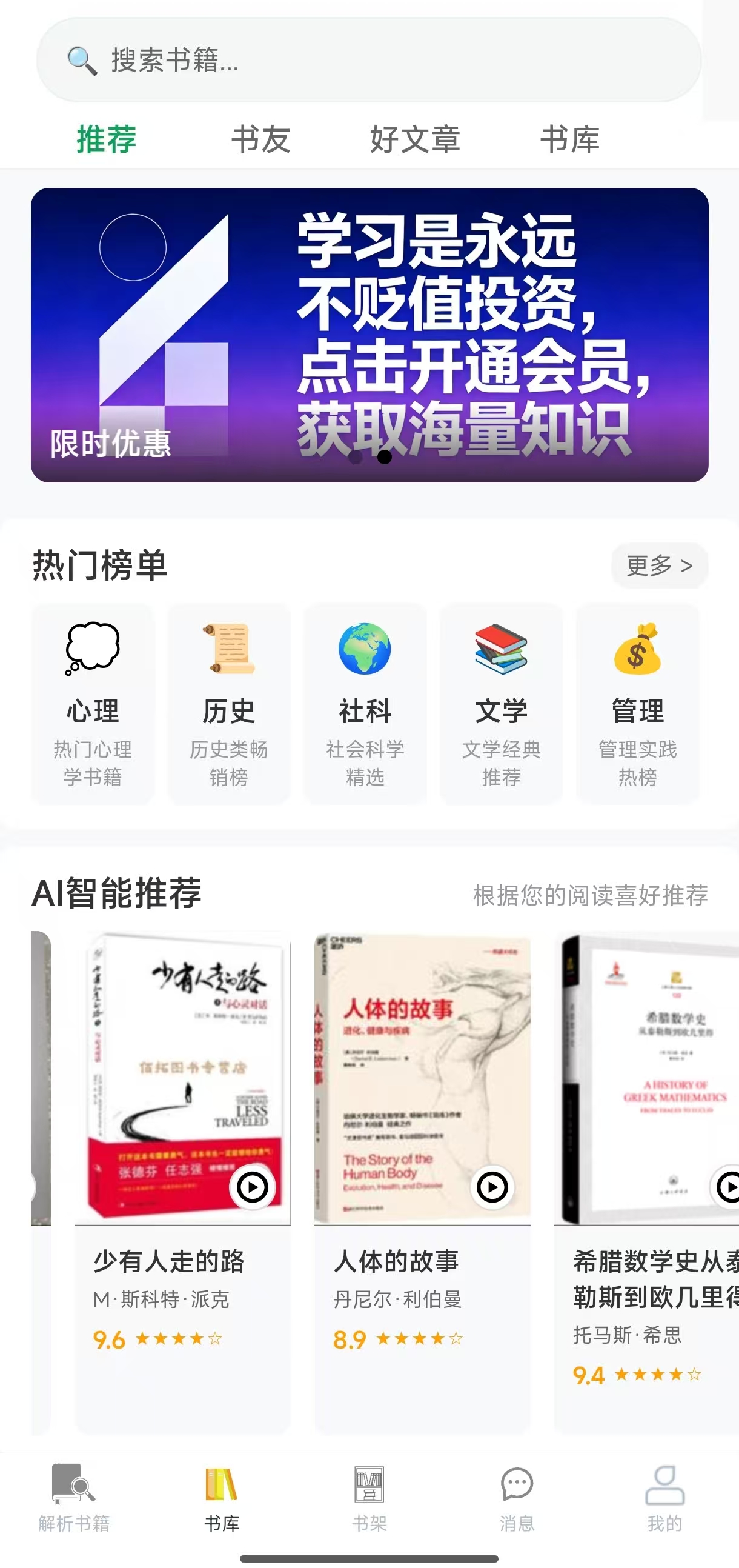Open the 管理 ranking card

tap(637, 704)
